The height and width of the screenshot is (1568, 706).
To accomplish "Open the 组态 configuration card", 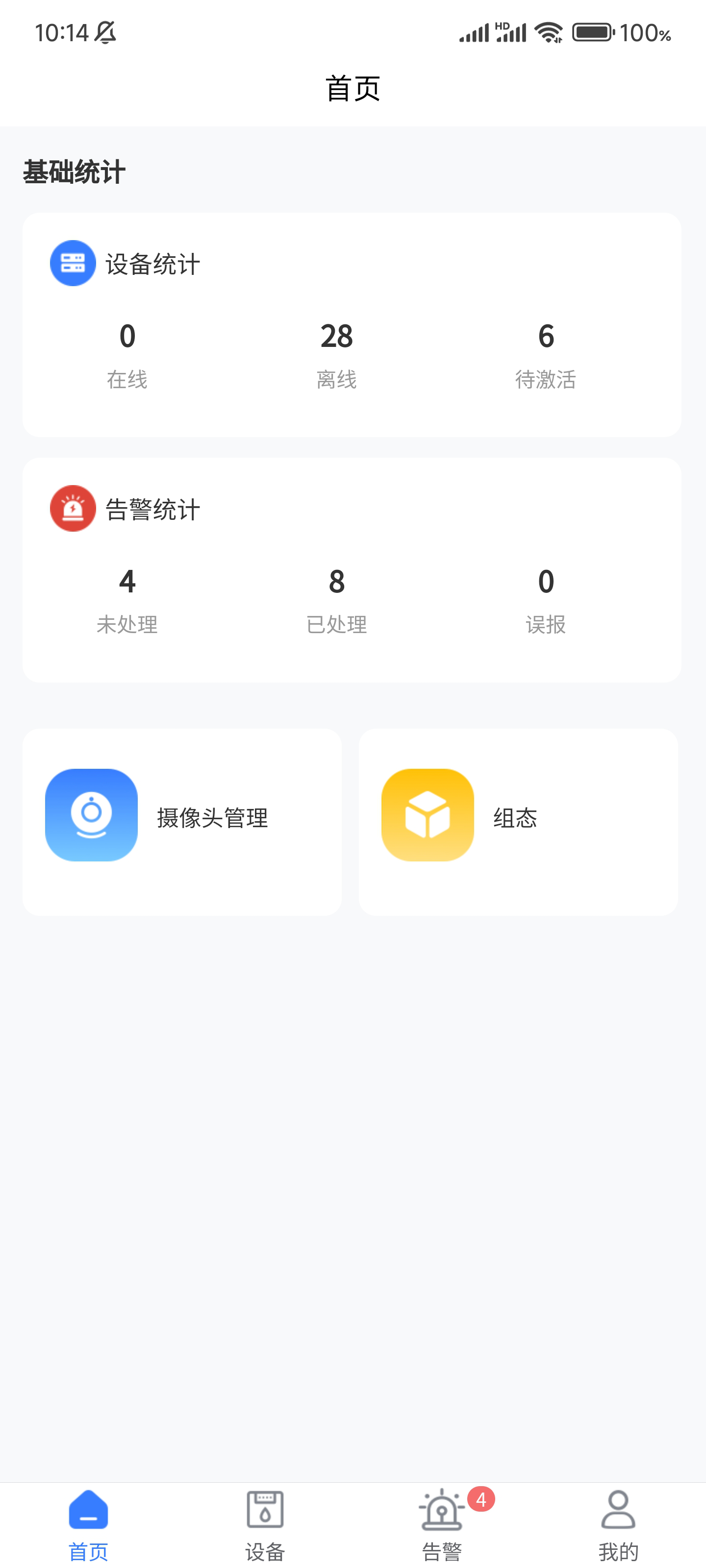I will click(518, 821).
